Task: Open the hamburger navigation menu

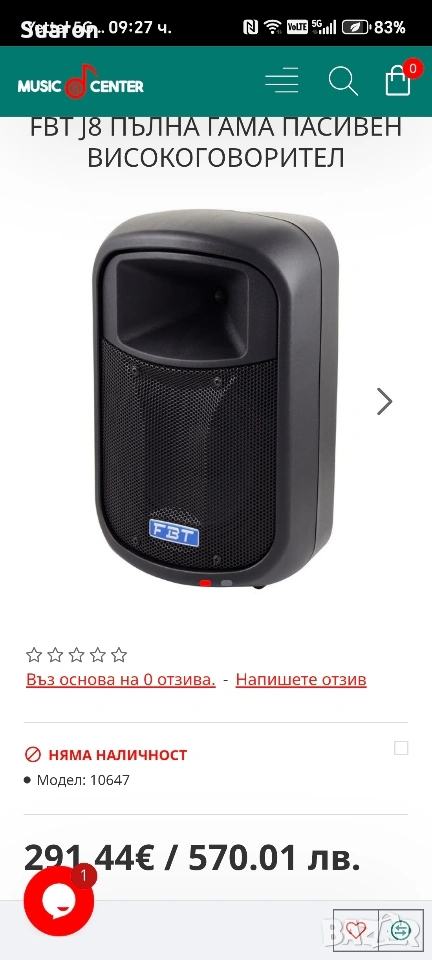Action: [281, 80]
